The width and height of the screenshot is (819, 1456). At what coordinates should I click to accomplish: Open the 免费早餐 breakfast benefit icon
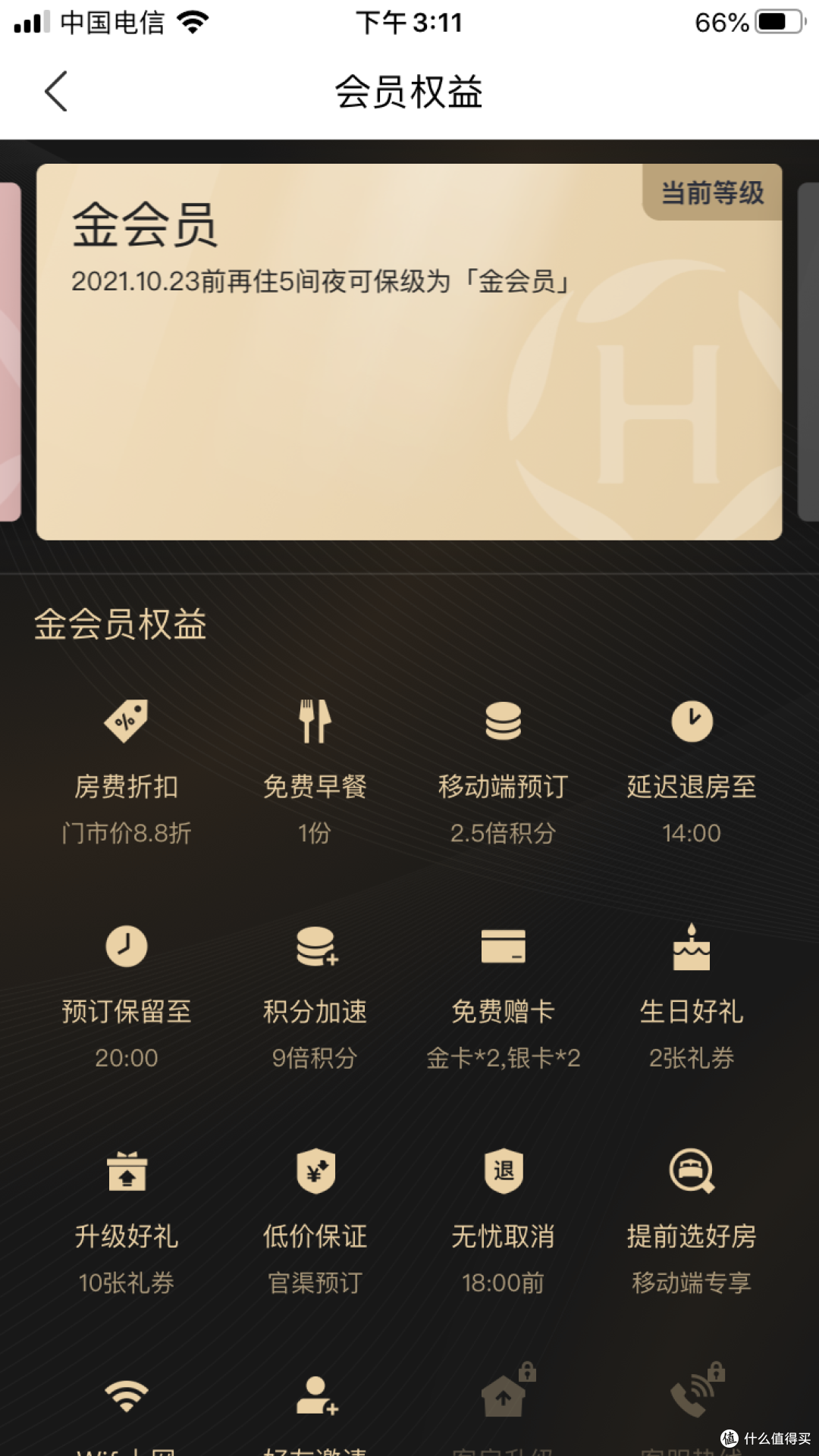(315, 721)
